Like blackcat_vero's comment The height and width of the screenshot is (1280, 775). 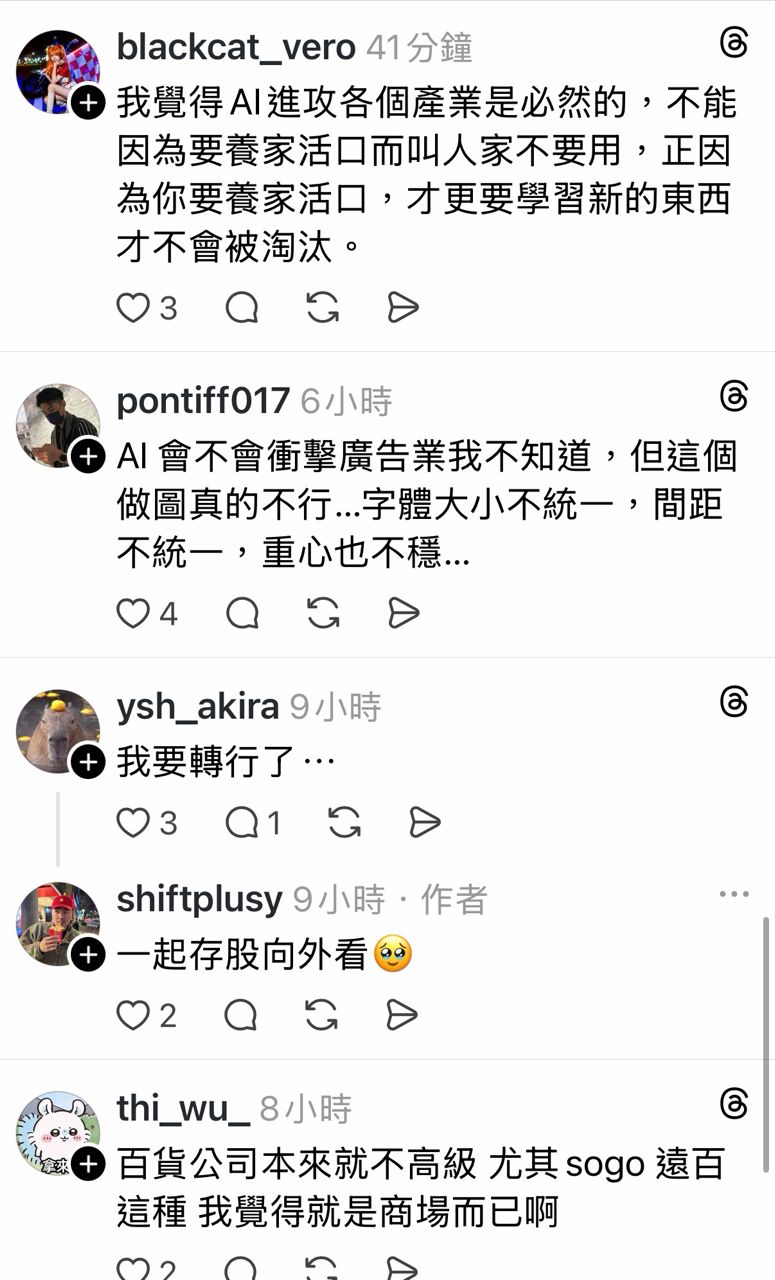(134, 307)
